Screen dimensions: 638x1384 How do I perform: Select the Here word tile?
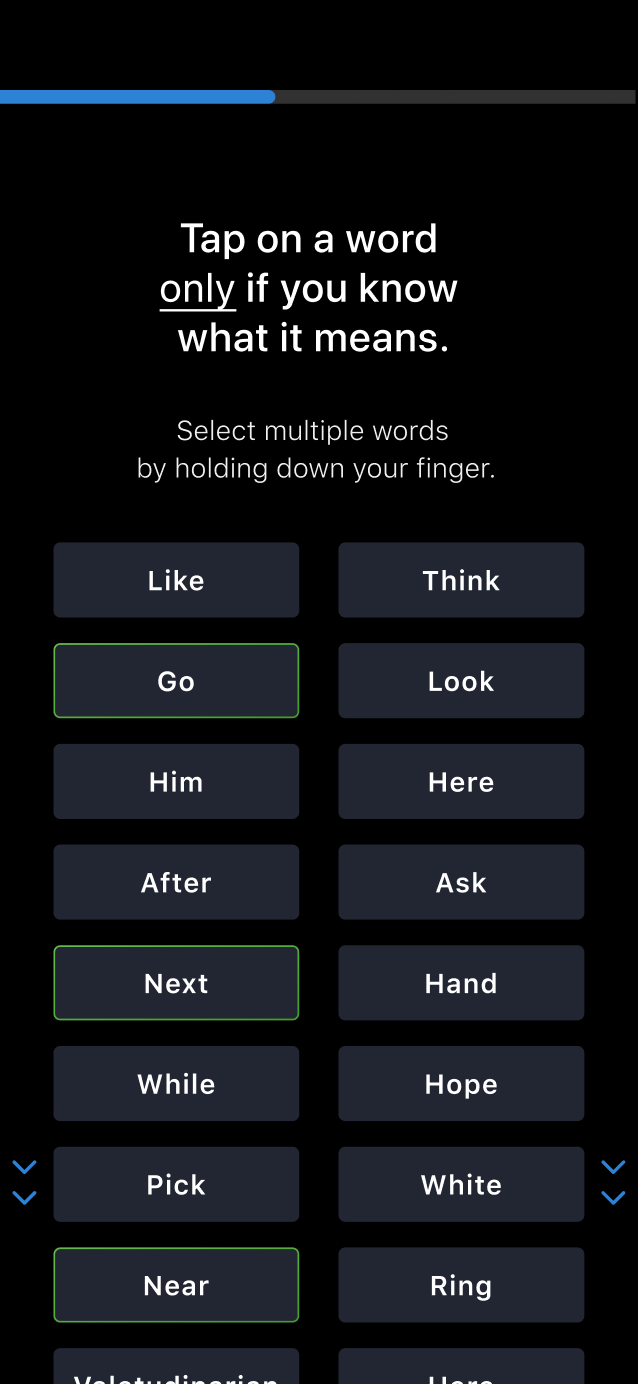[x=461, y=782]
